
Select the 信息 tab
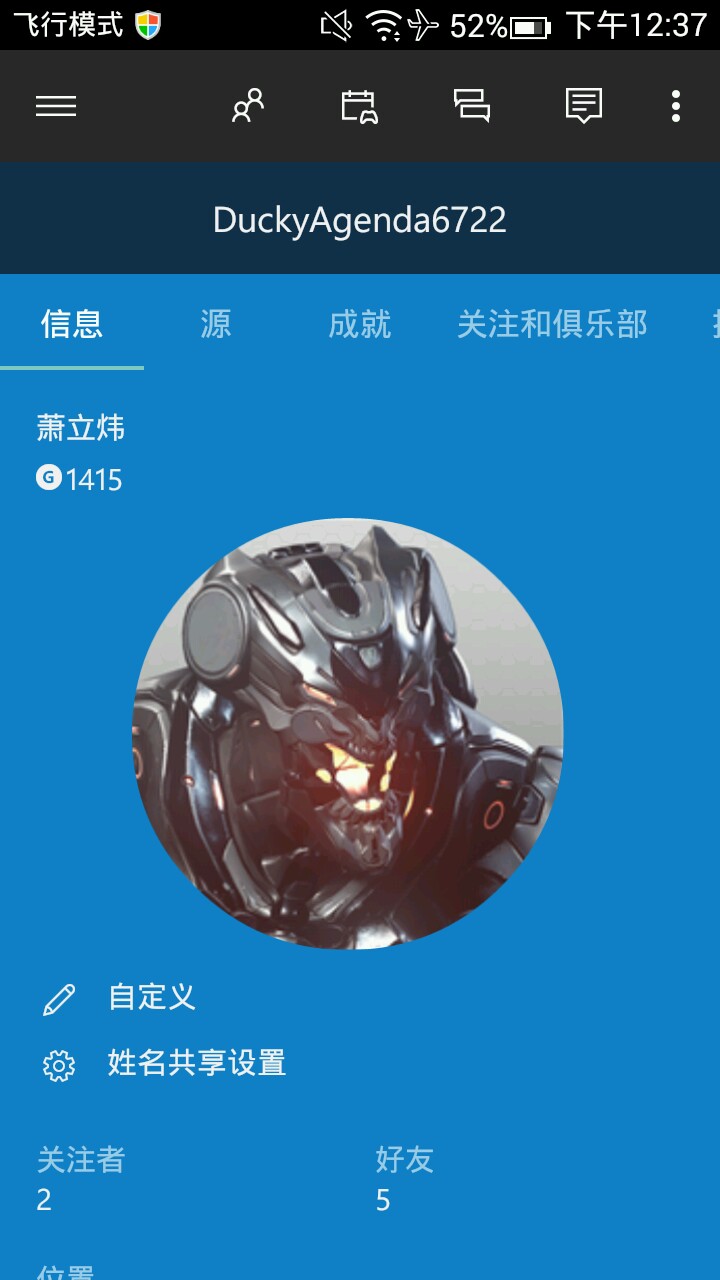point(72,324)
